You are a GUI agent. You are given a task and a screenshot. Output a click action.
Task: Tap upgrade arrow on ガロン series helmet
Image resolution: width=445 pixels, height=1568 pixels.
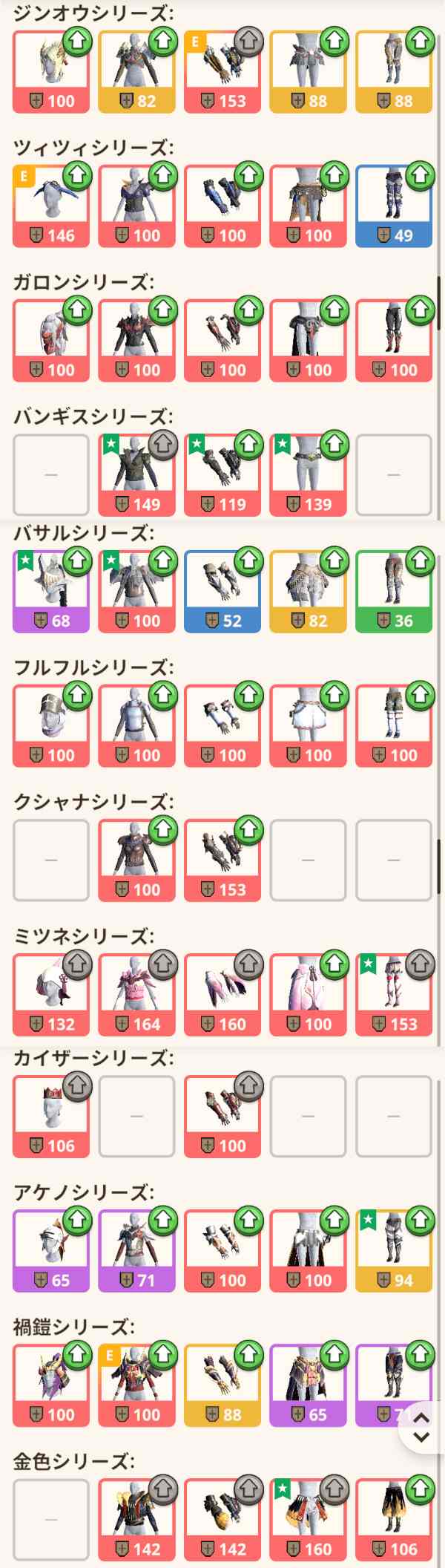pos(77,310)
